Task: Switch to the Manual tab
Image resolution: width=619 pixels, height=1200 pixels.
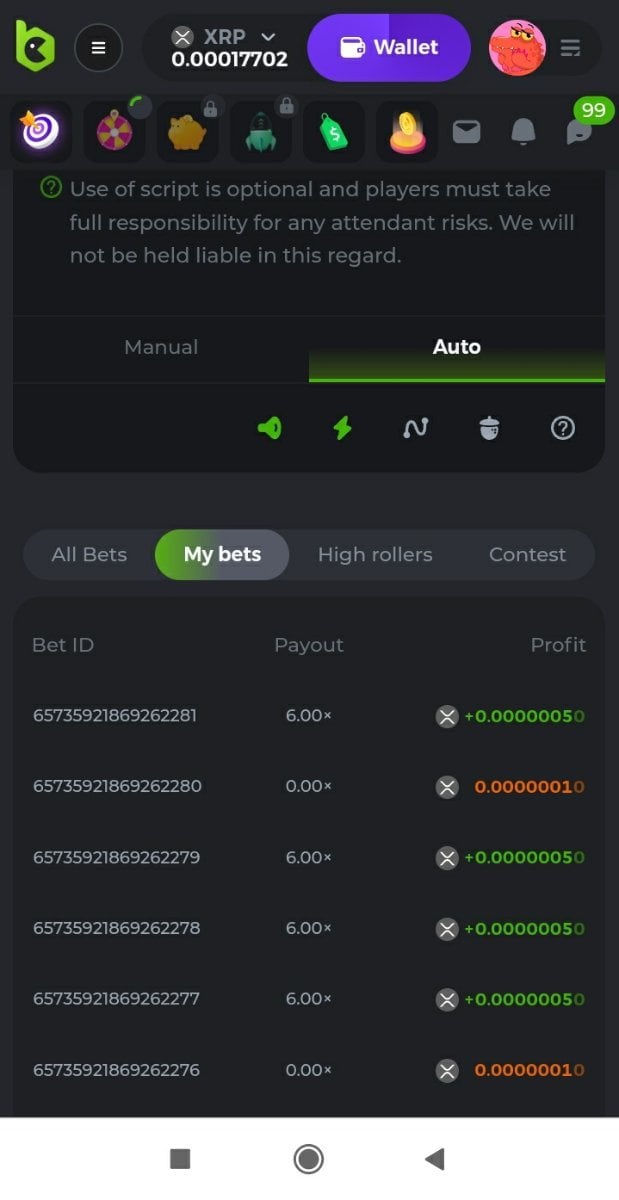Action: coord(161,347)
